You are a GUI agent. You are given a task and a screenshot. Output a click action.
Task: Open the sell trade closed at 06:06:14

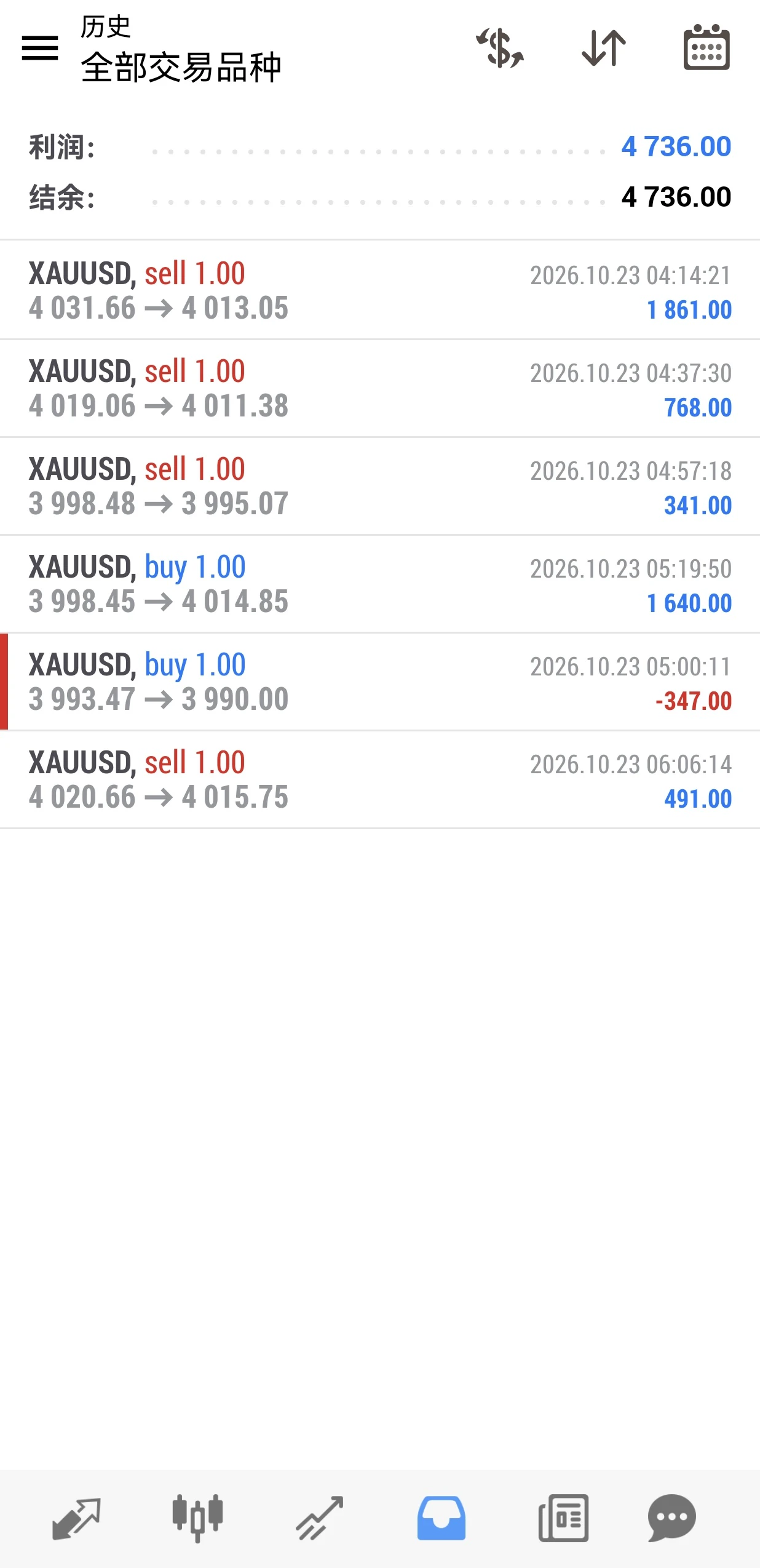pos(380,779)
